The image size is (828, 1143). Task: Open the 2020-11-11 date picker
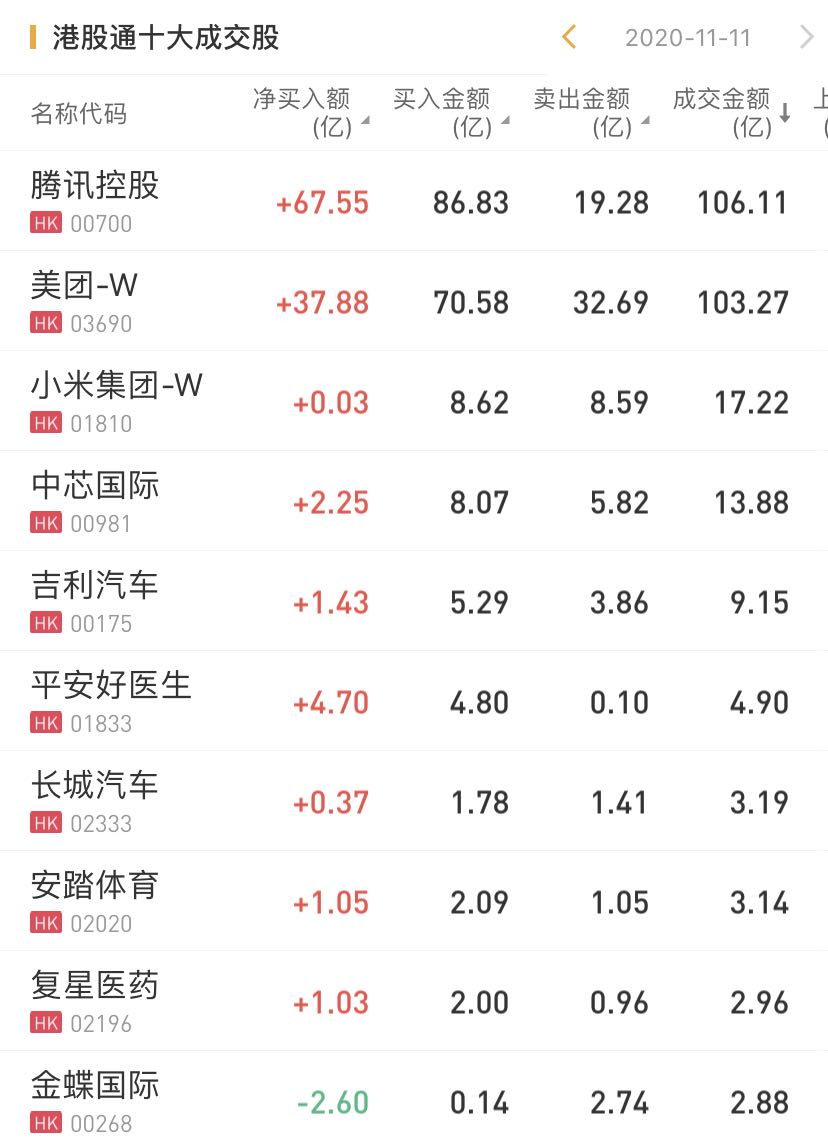687,38
